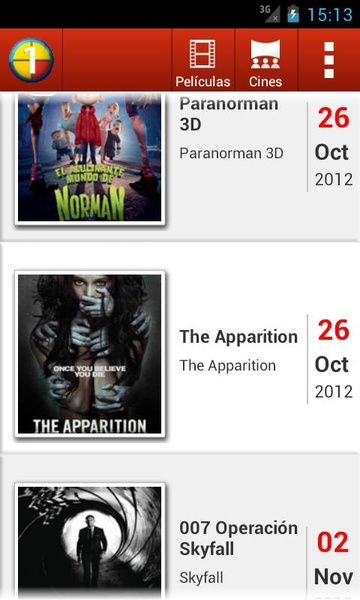360x600 pixels.
Task: Open the Cines section
Action: [x=266, y=60]
